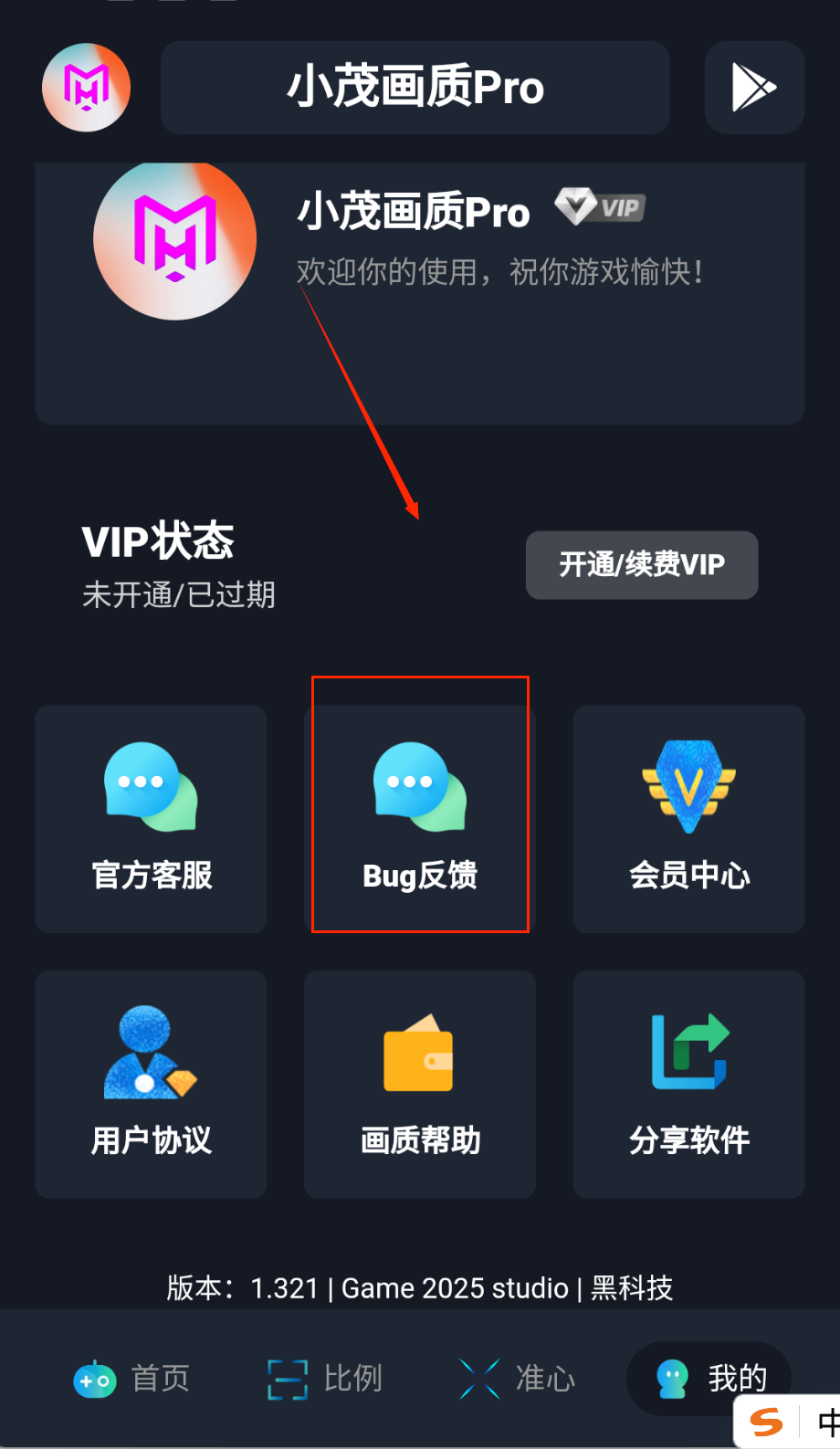The image size is (840, 1449).
Task: Open 画质帮助 help tile
Action: pos(420,1084)
